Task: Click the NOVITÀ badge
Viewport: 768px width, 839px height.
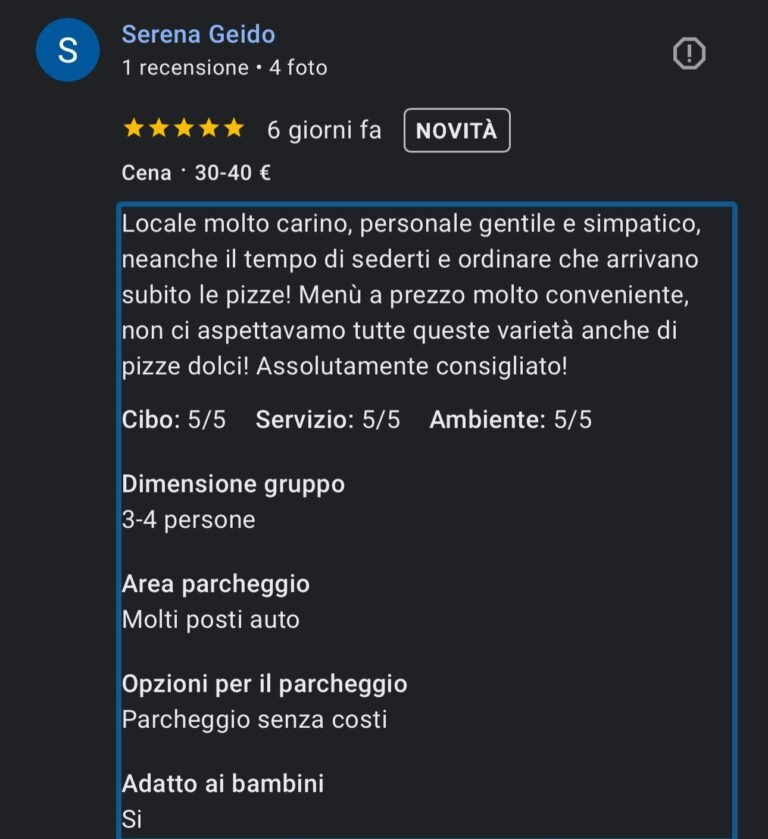Action: tap(456, 130)
